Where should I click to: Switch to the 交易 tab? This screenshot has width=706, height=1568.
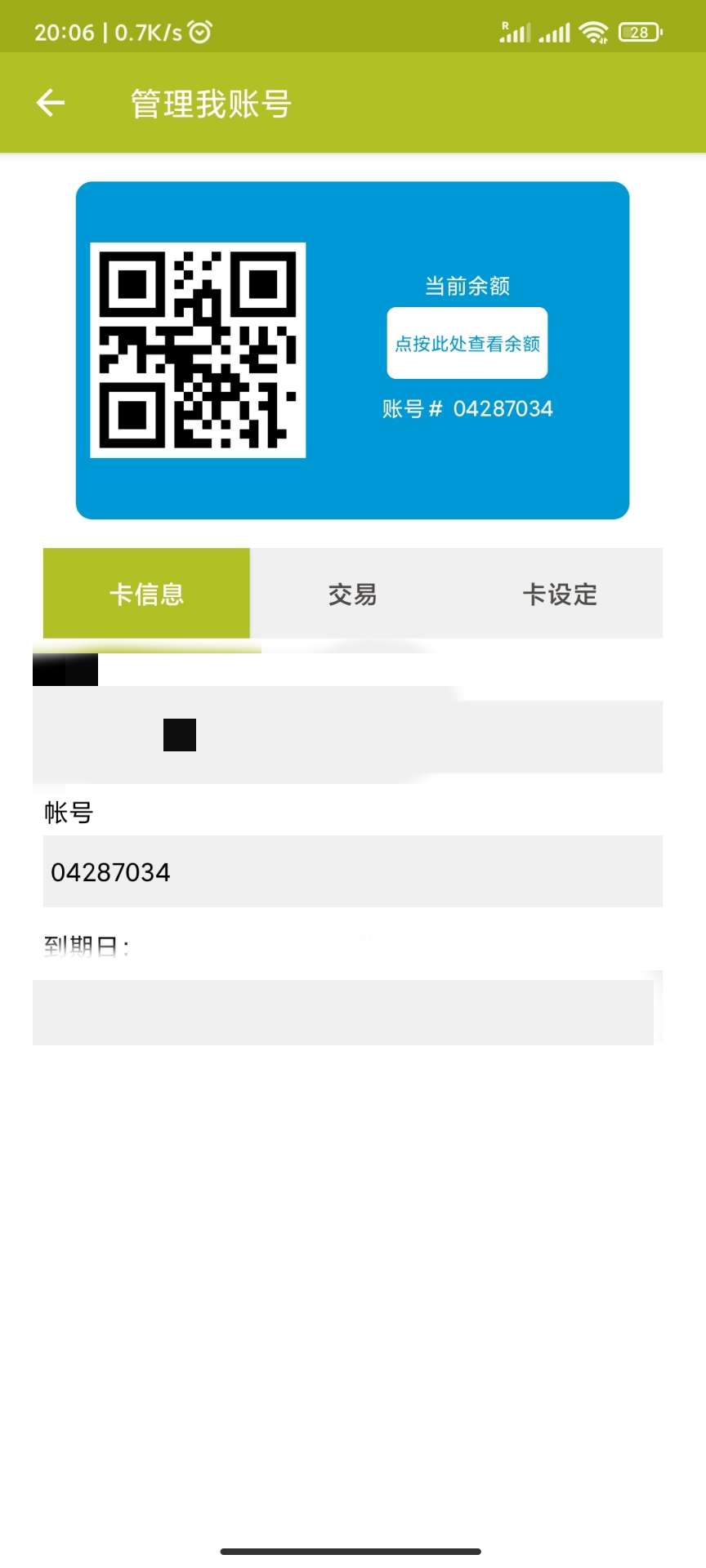(x=352, y=594)
